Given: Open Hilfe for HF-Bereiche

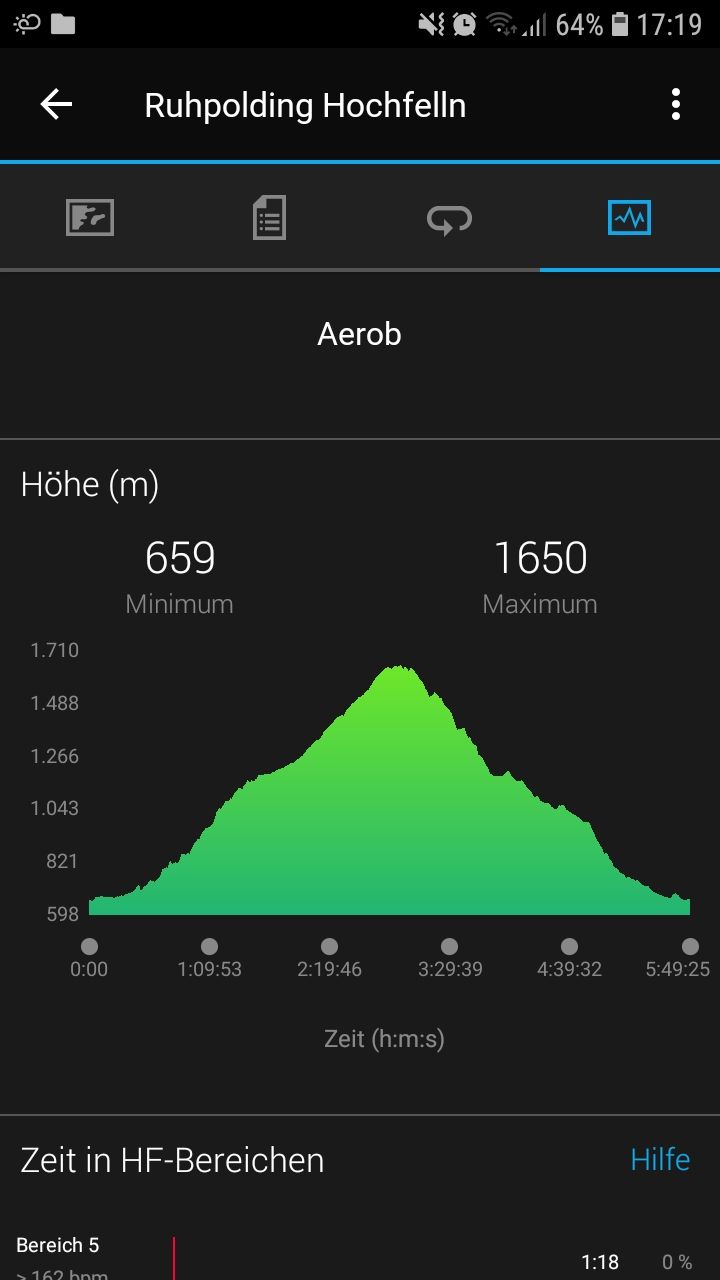Looking at the screenshot, I should click(x=660, y=1160).
